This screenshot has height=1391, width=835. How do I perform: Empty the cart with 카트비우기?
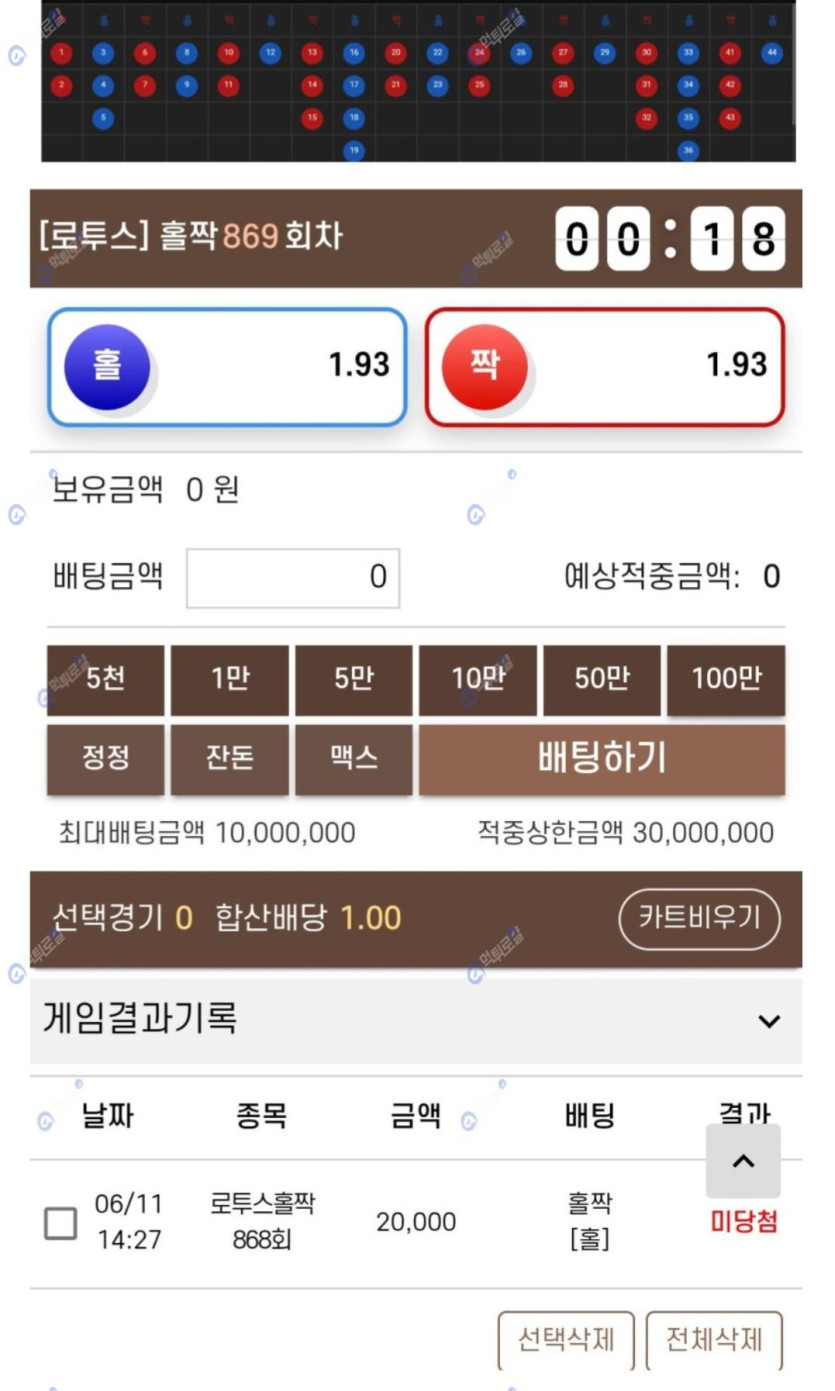[699, 918]
